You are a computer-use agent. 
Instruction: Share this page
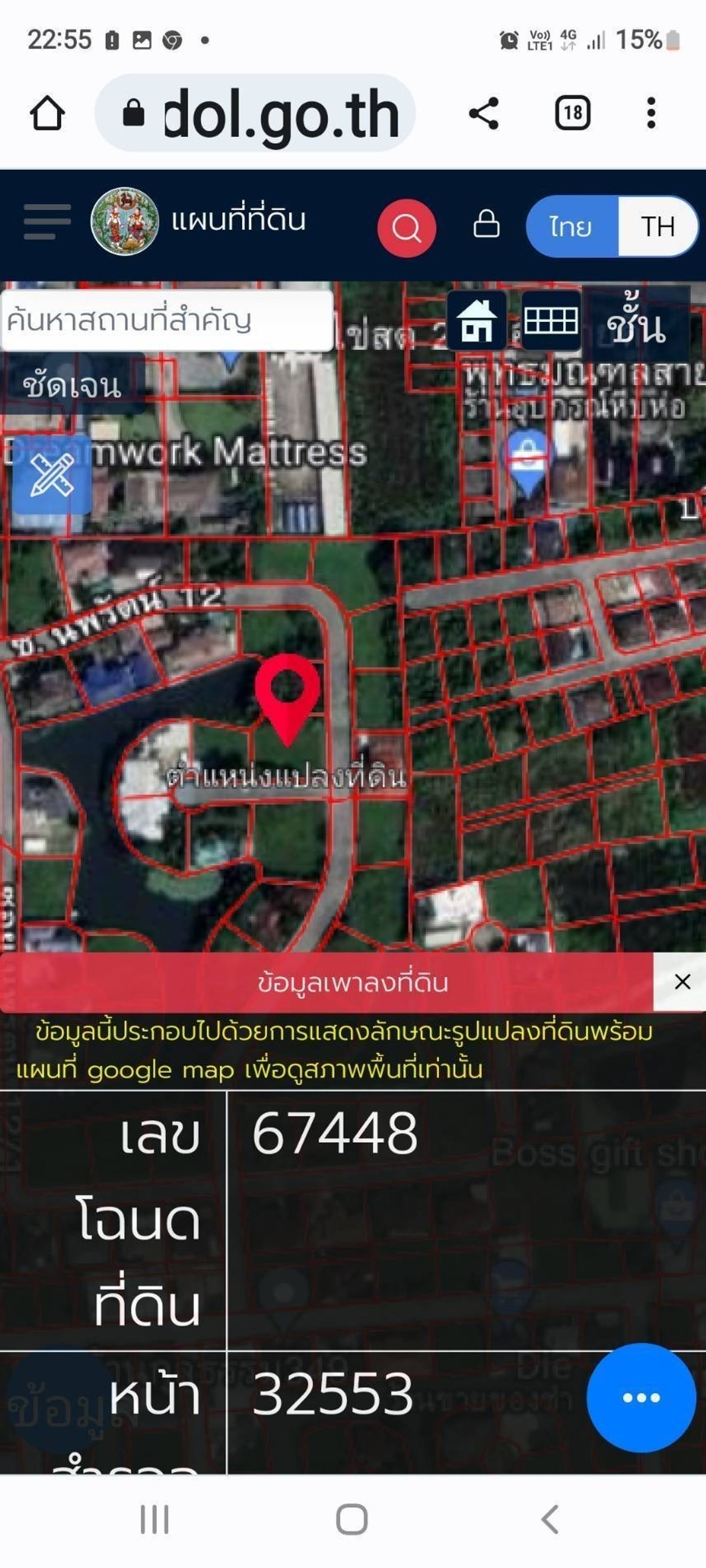(x=484, y=113)
